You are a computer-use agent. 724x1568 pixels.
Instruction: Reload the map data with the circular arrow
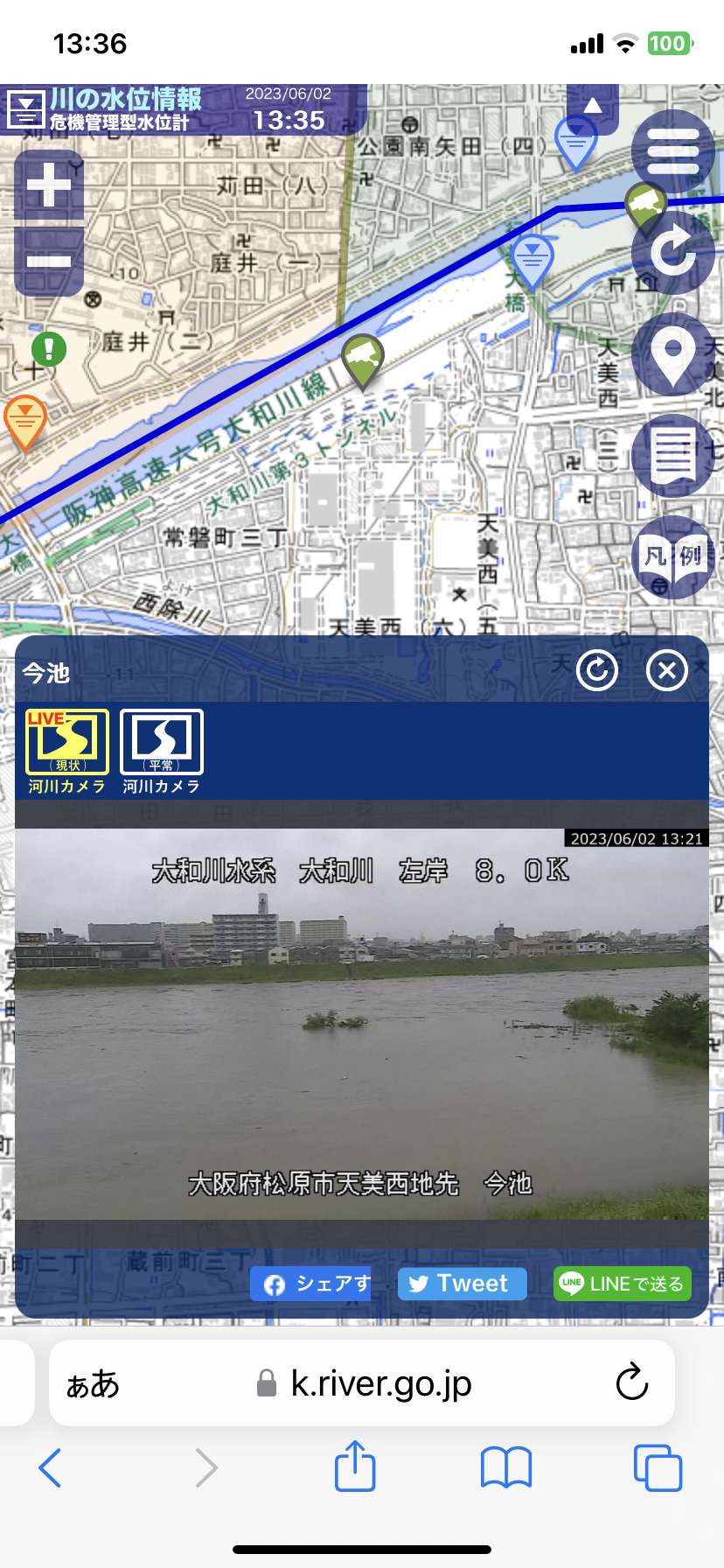pos(672,253)
